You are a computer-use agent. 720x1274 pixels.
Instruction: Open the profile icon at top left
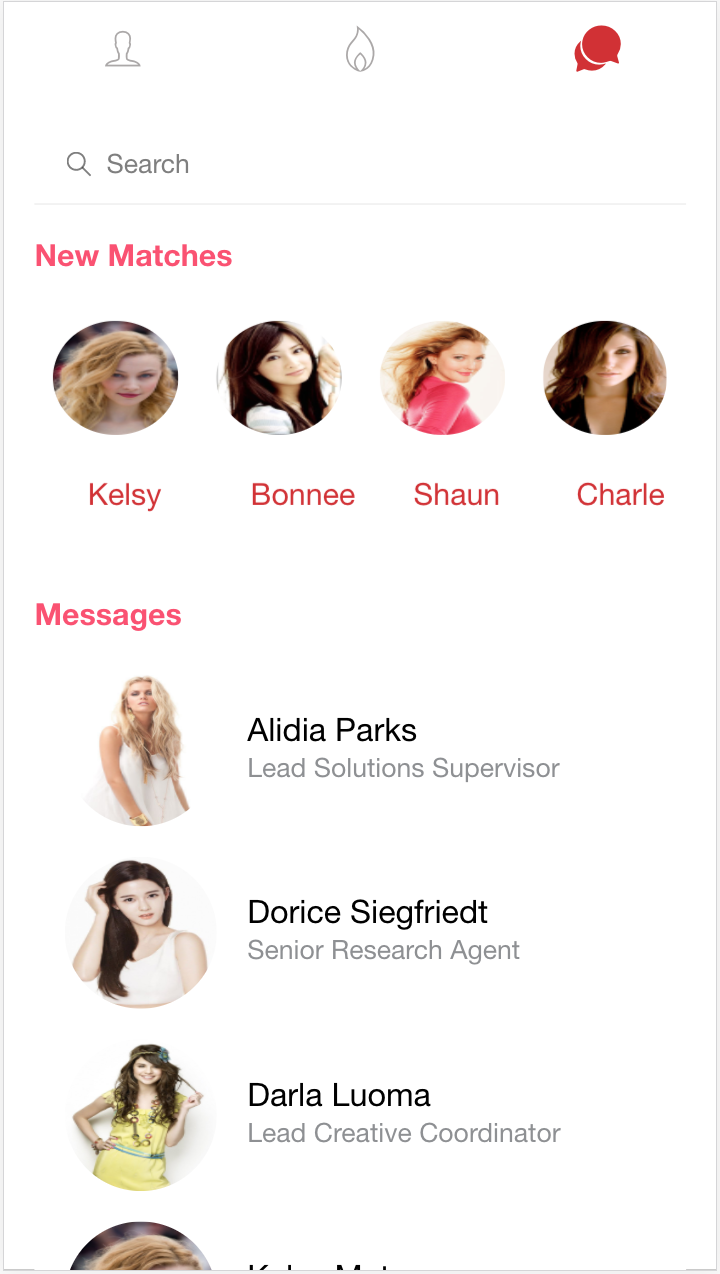122,48
